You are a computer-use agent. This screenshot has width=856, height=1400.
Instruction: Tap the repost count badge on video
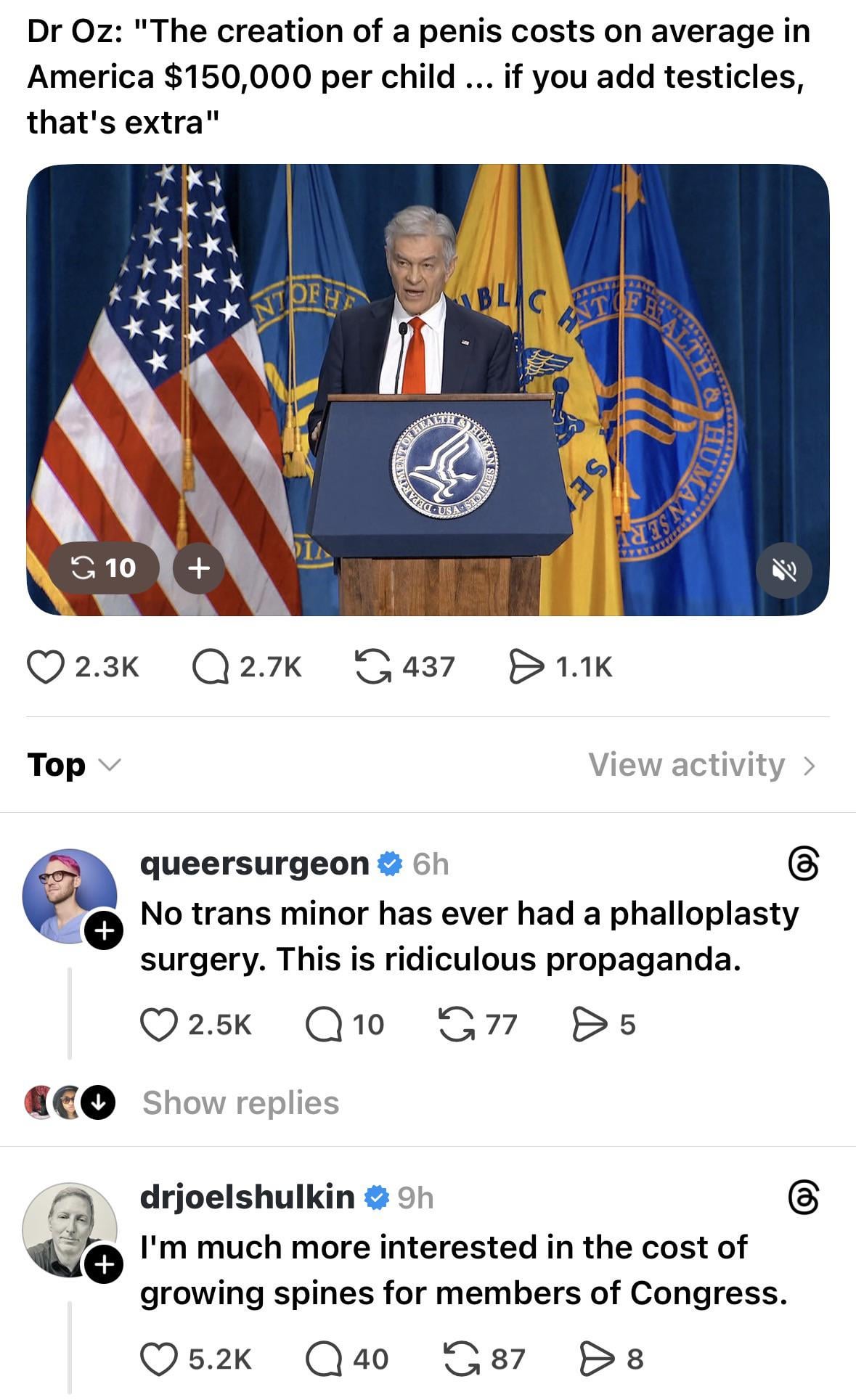104,568
